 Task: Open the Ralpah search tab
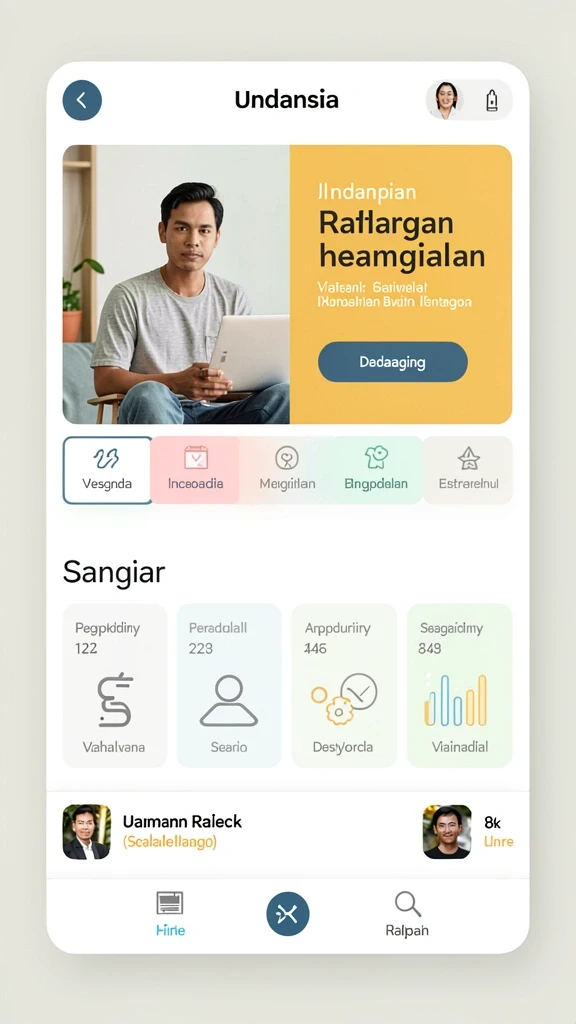(407, 914)
